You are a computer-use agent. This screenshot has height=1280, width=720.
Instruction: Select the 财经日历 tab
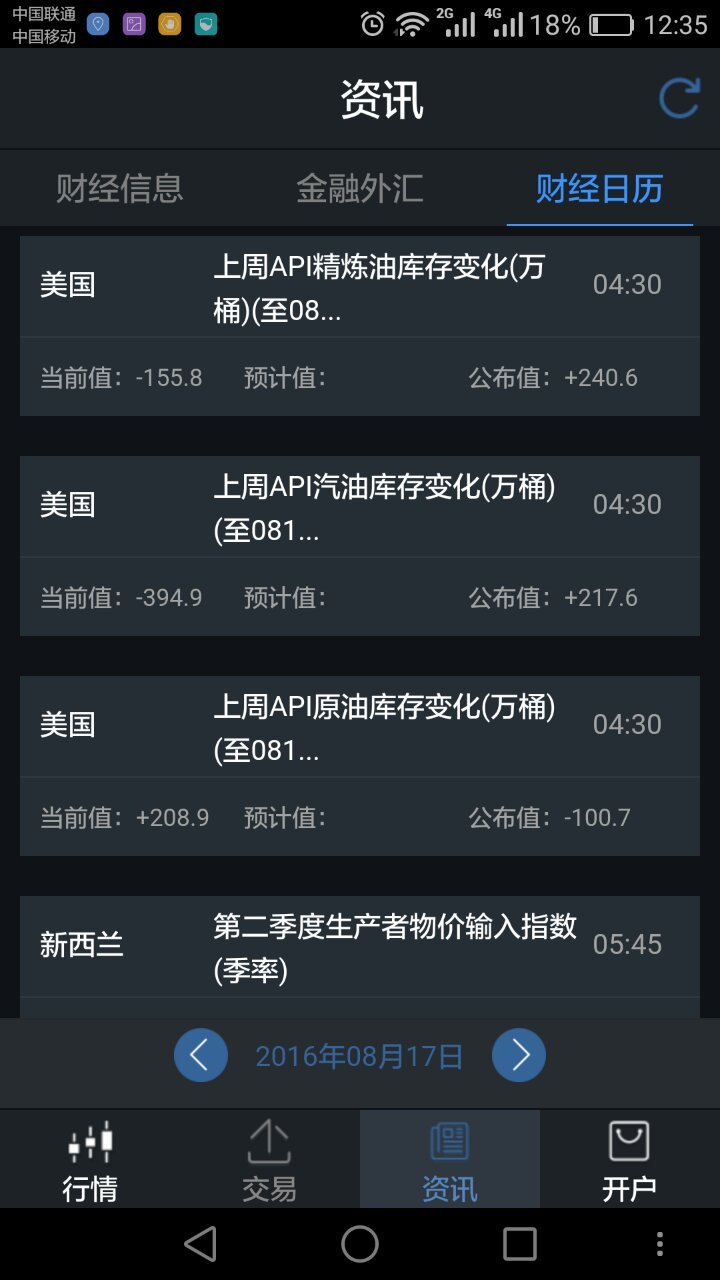click(x=599, y=188)
